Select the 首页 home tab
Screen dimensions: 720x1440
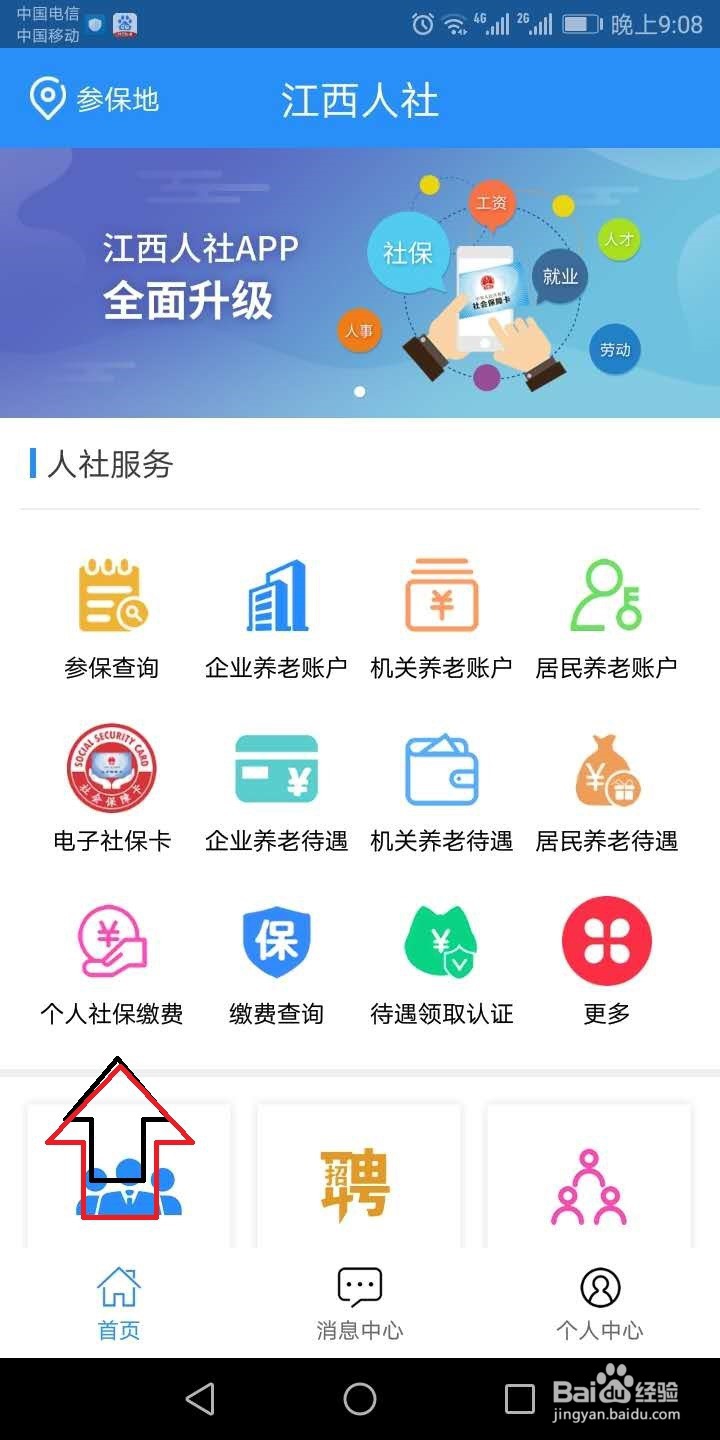click(118, 1300)
